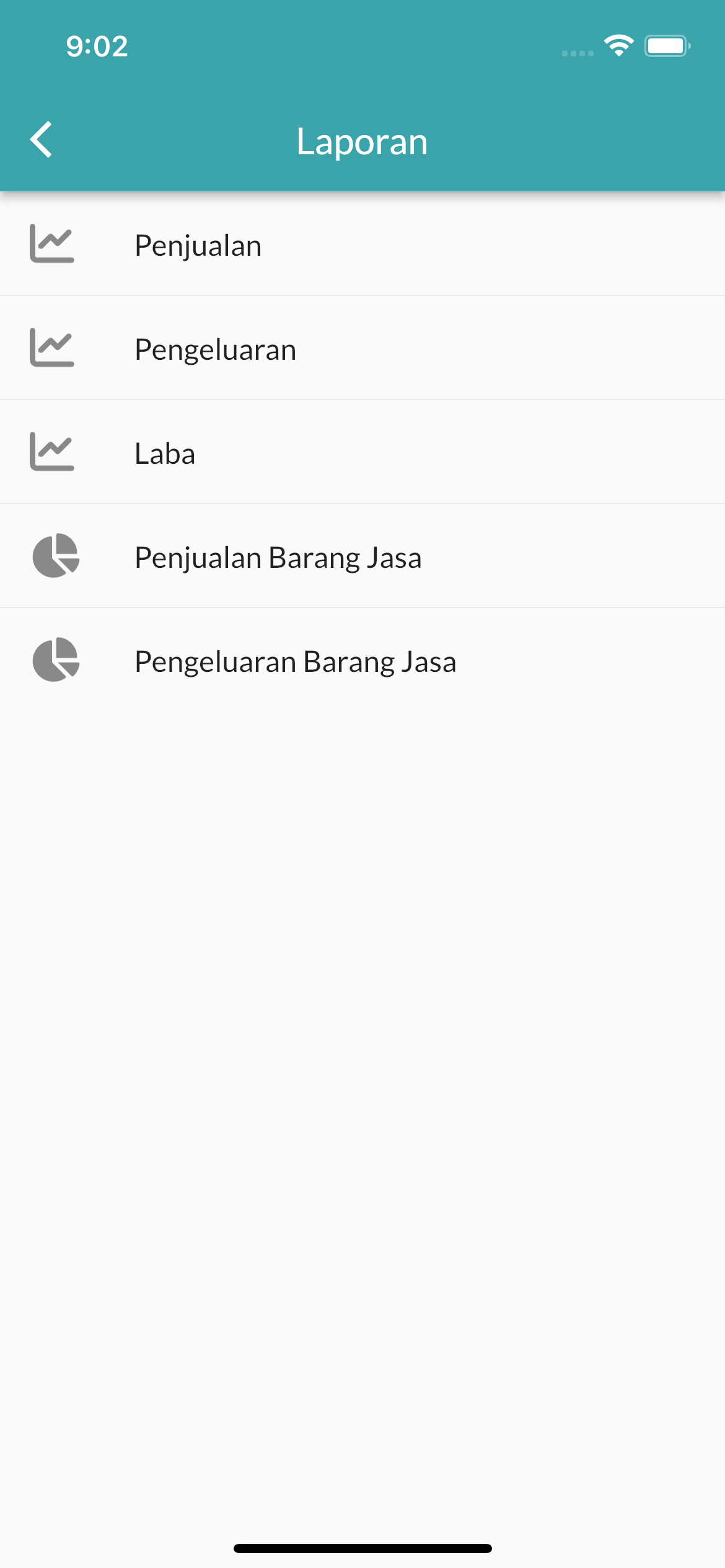View the Laba report
Image resolution: width=725 pixels, height=1568 pixels.
pos(165,453)
